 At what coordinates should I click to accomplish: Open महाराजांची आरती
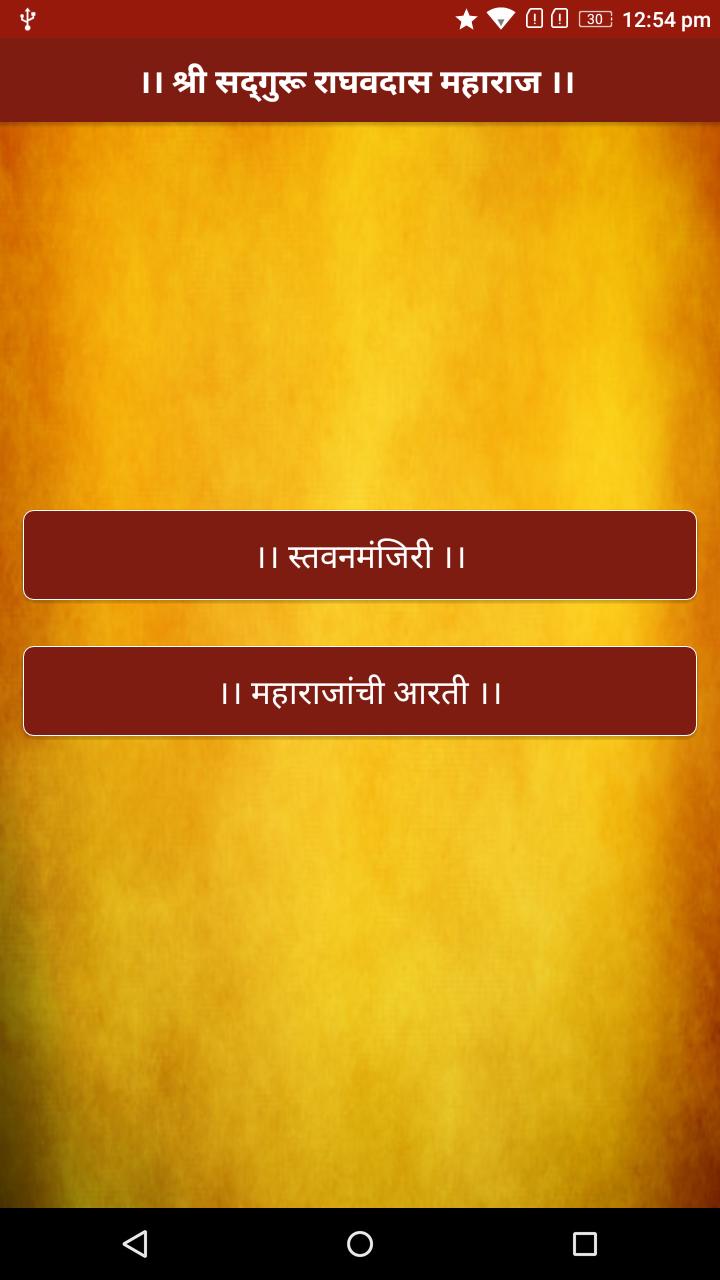pos(360,691)
